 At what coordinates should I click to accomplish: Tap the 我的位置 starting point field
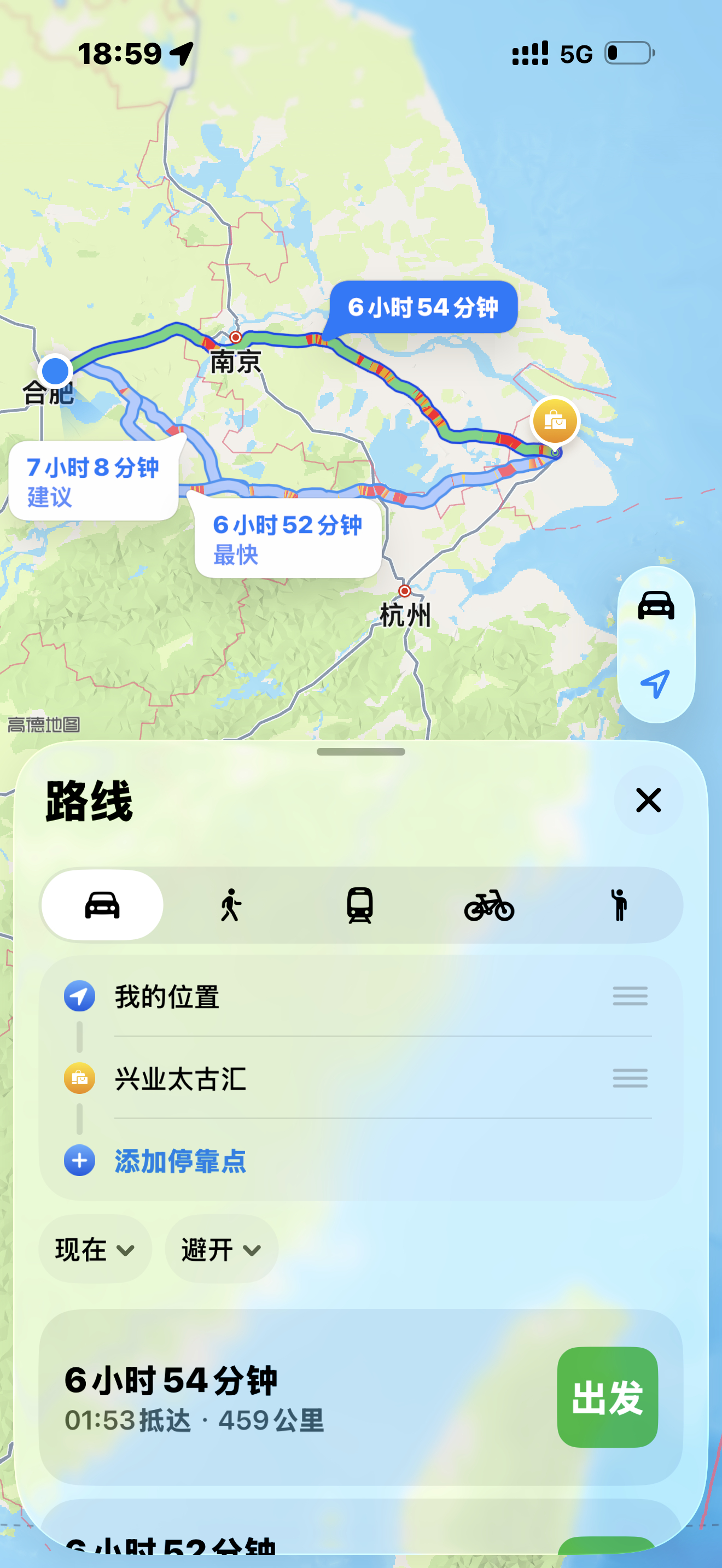pos(167,997)
